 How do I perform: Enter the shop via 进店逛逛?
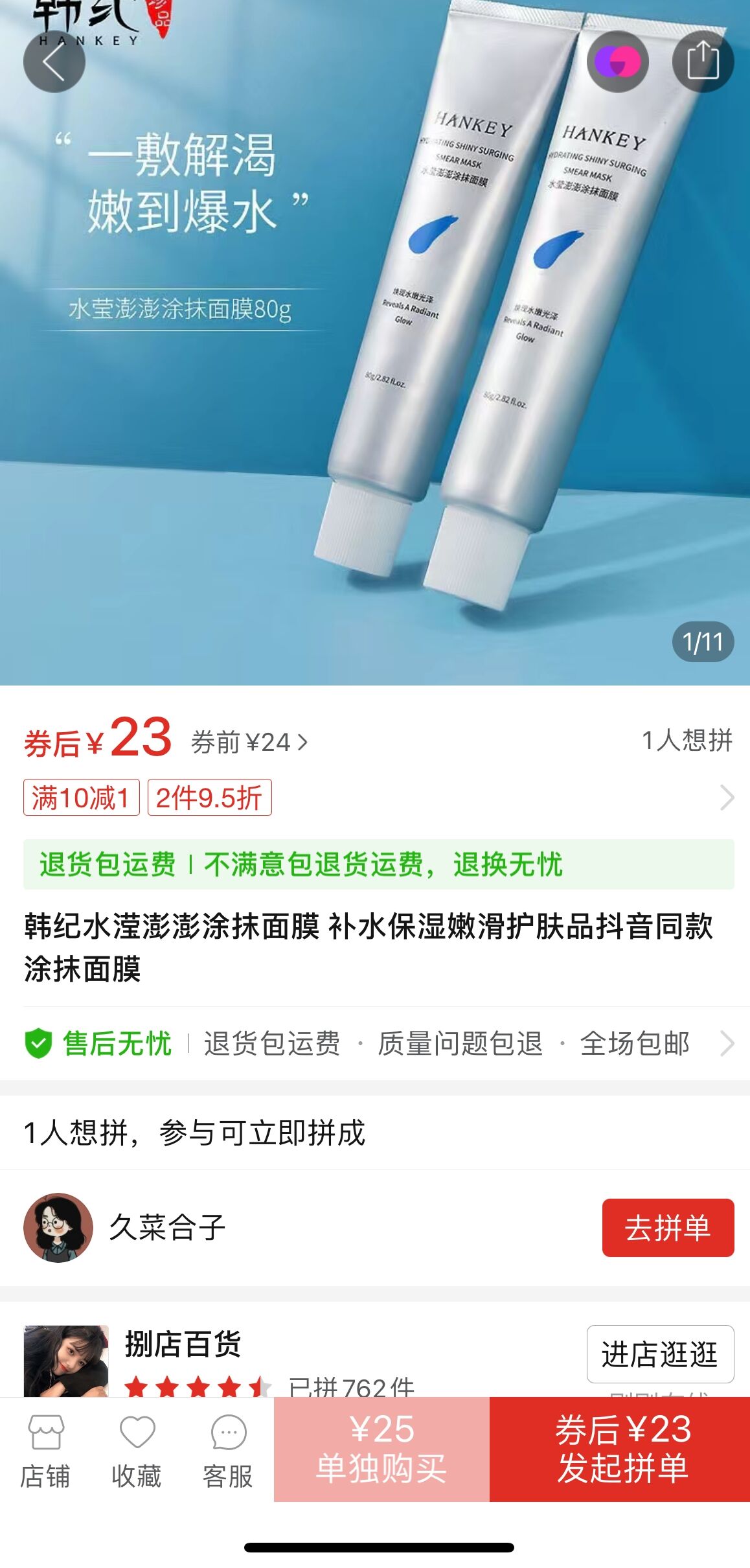pyautogui.click(x=659, y=1354)
